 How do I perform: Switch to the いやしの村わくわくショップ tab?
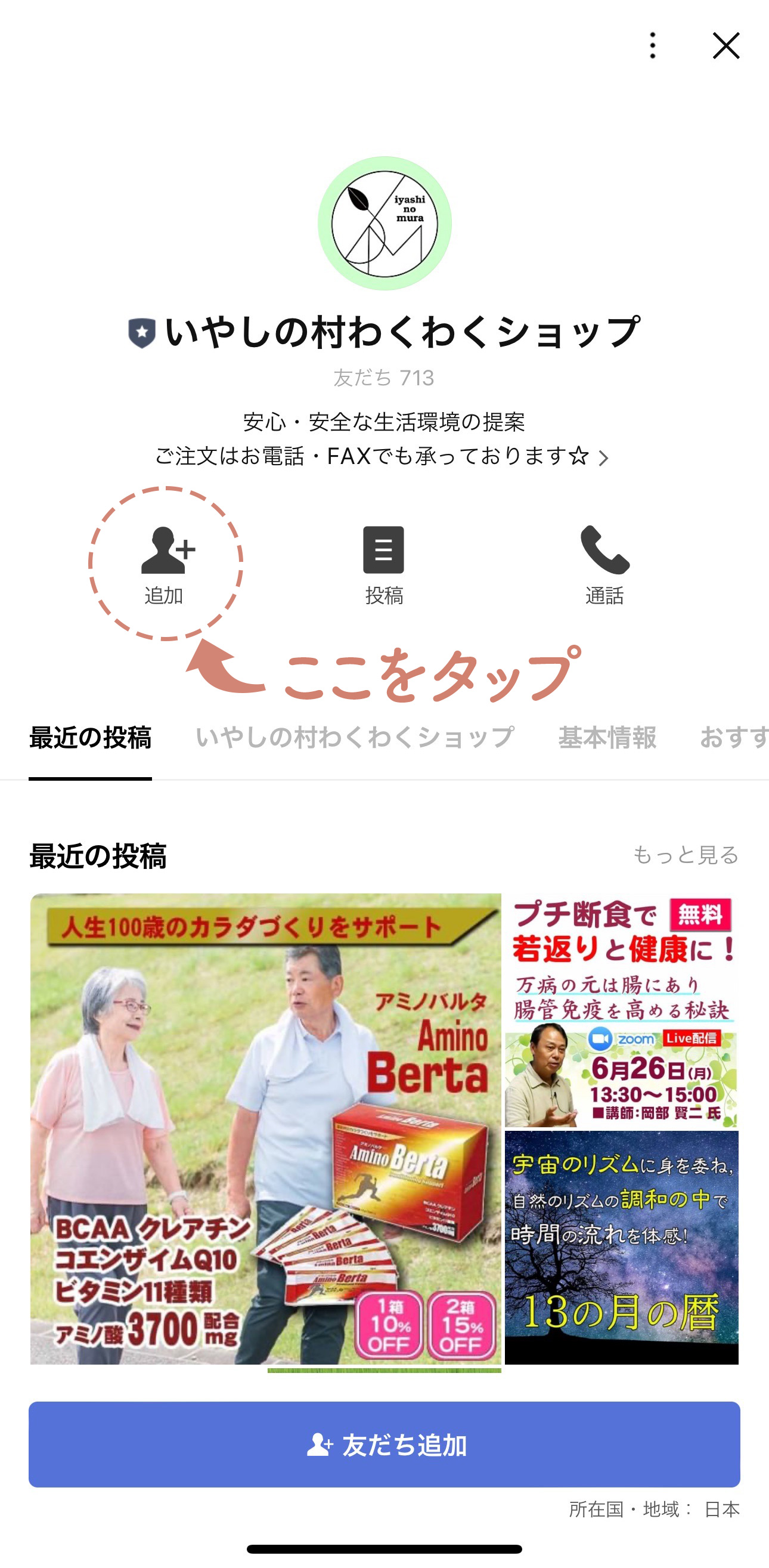tap(355, 738)
